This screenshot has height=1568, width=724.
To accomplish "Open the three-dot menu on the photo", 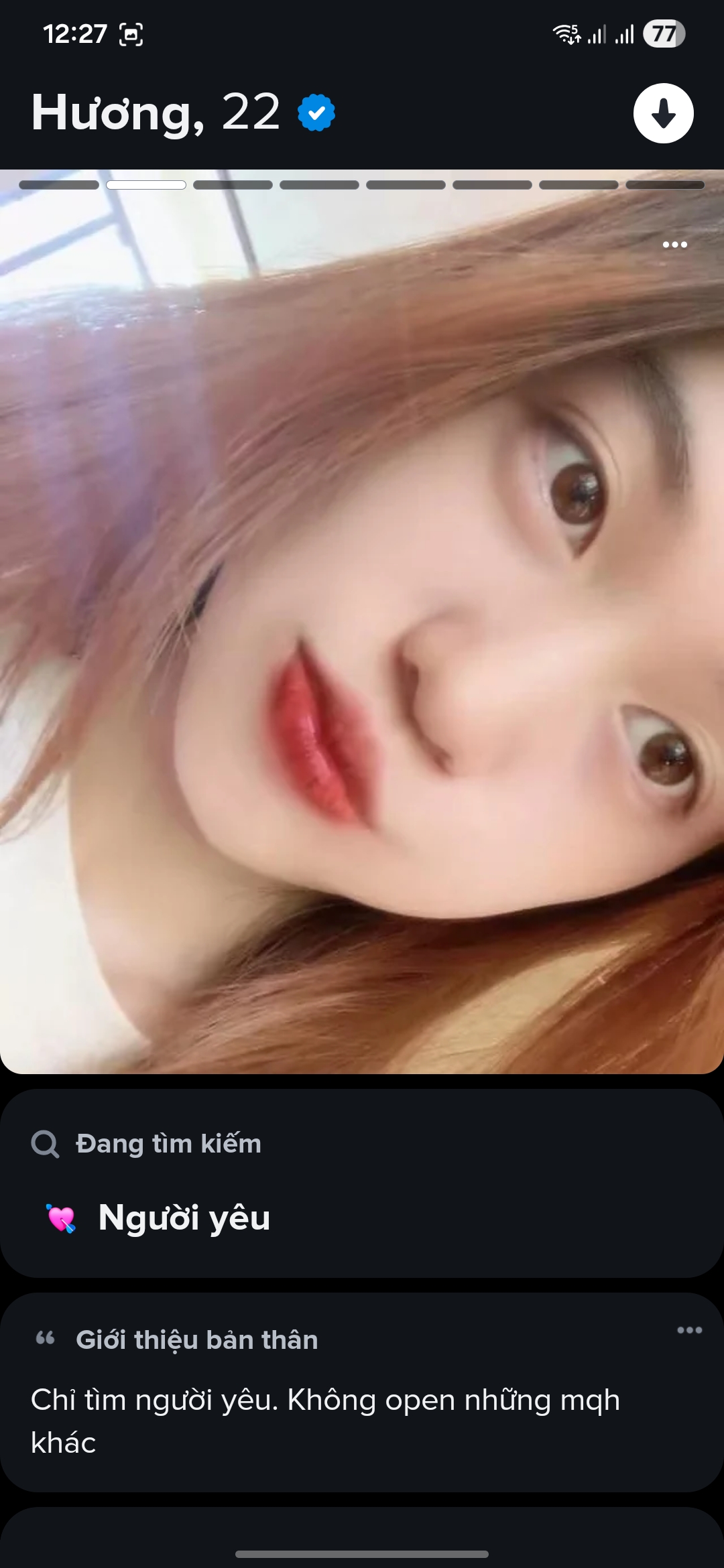I will pyautogui.click(x=674, y=245).
